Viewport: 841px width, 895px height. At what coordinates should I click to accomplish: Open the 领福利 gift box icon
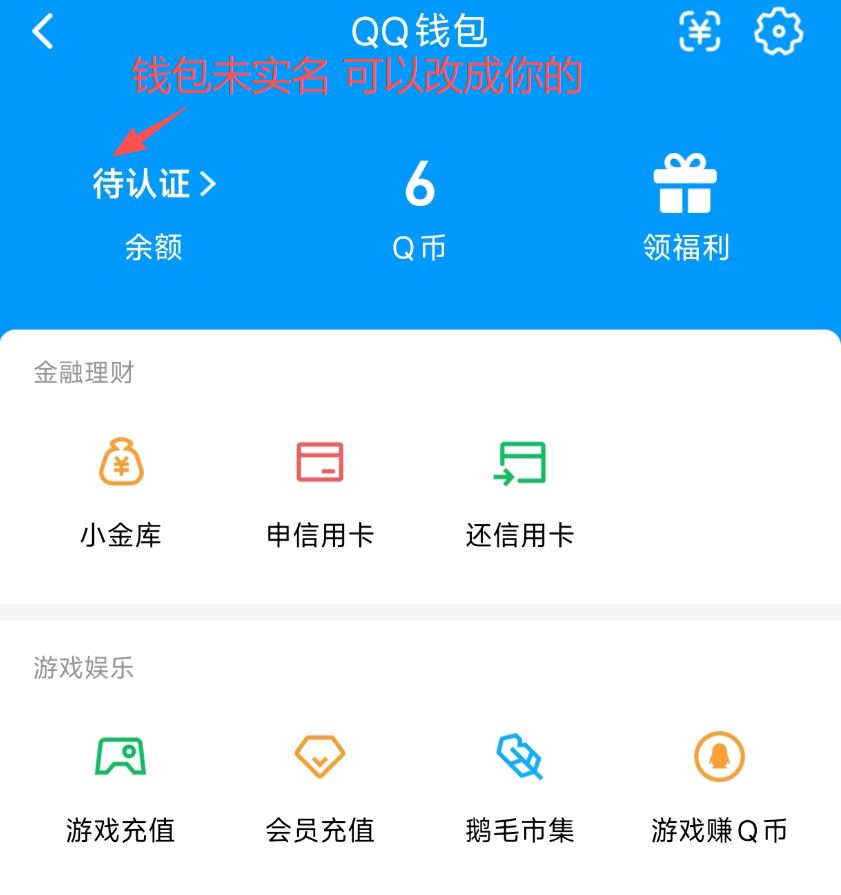coord(685,183)
